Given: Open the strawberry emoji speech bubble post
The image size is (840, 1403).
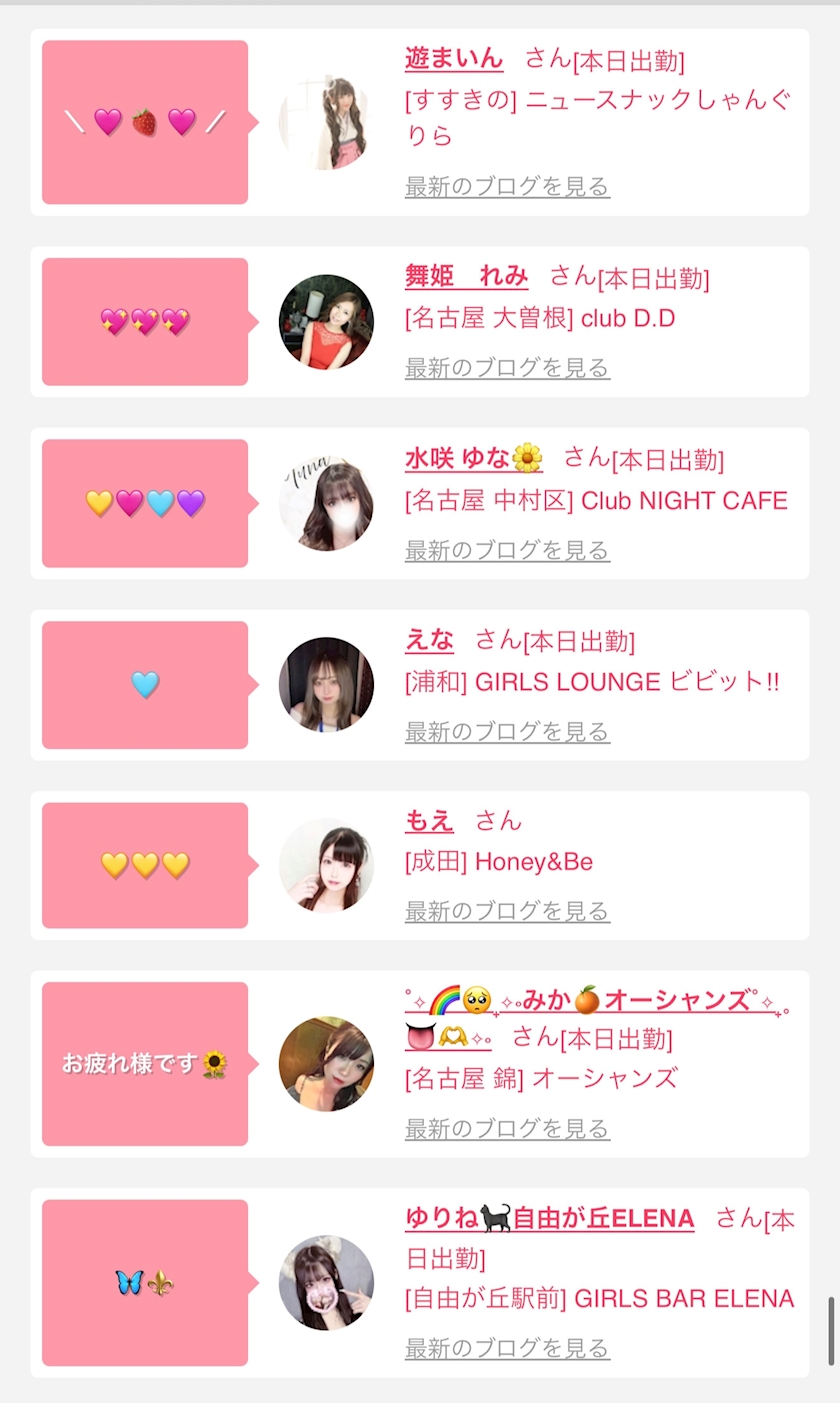Looking at the screenshot, I should pyautogui.click(x=145, y=122).
